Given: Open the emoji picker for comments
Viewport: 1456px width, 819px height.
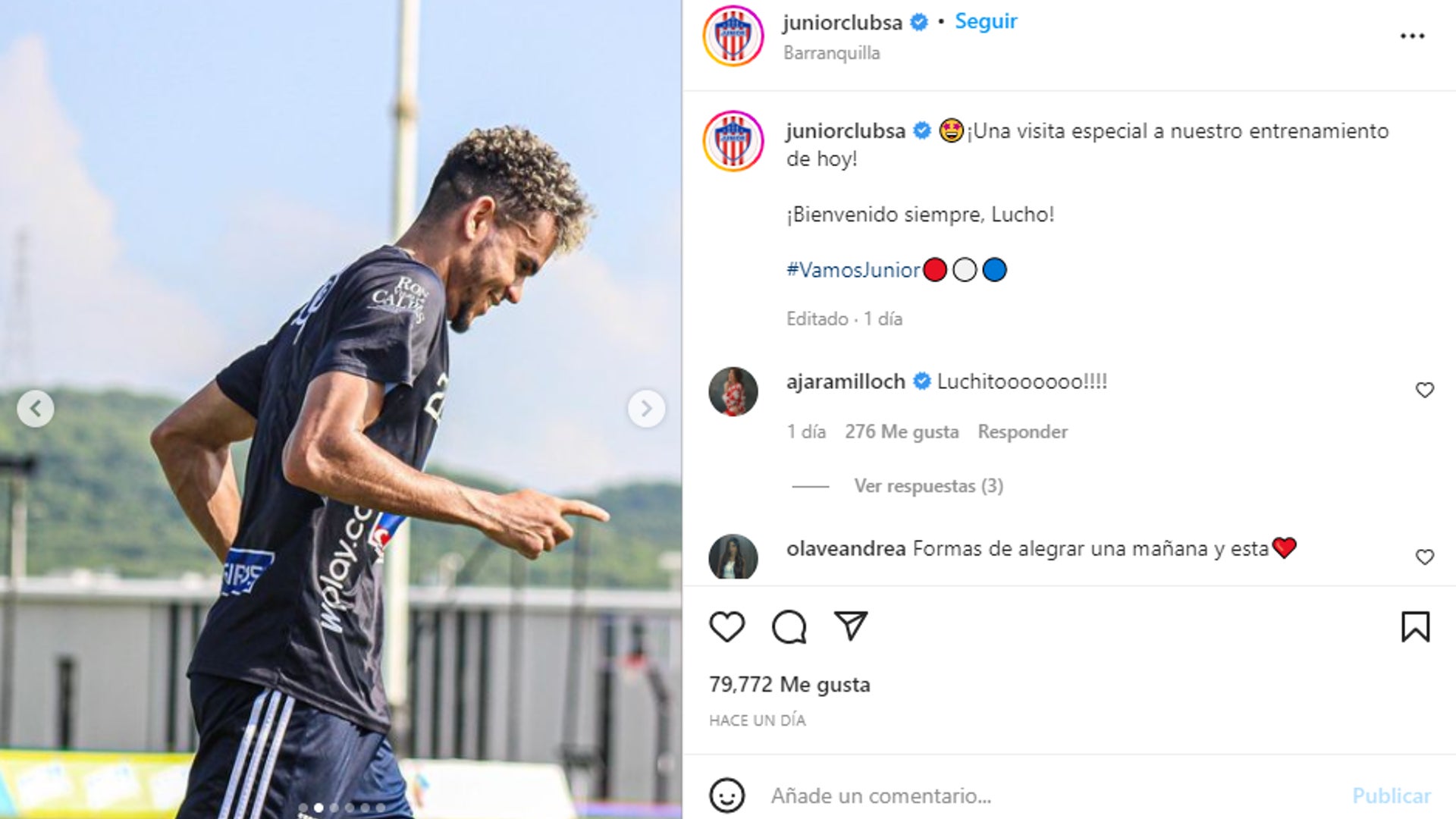Looking at the screenshot, I should (x=726, y=795).
